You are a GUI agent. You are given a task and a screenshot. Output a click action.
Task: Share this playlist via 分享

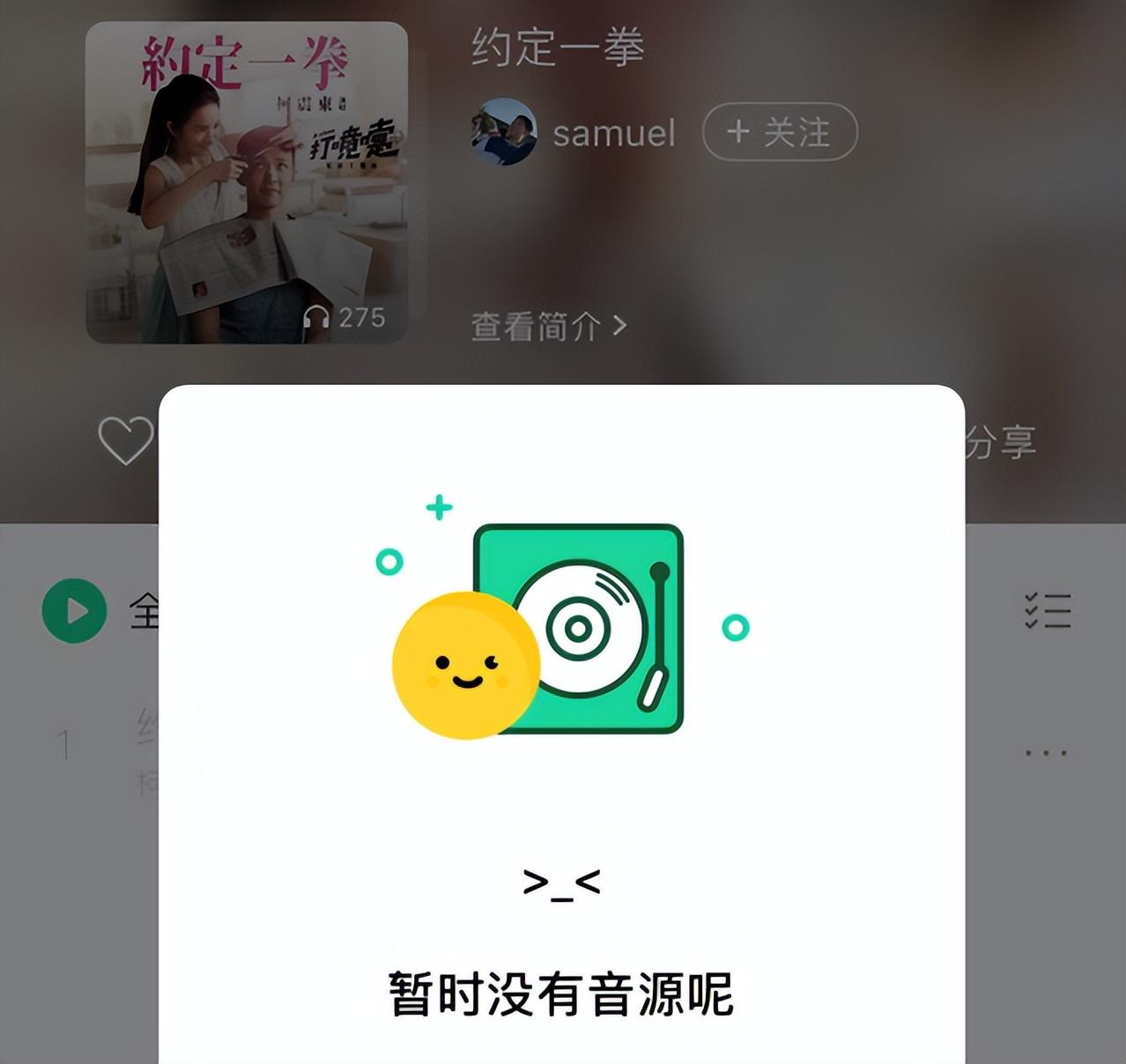point(1001,442)
